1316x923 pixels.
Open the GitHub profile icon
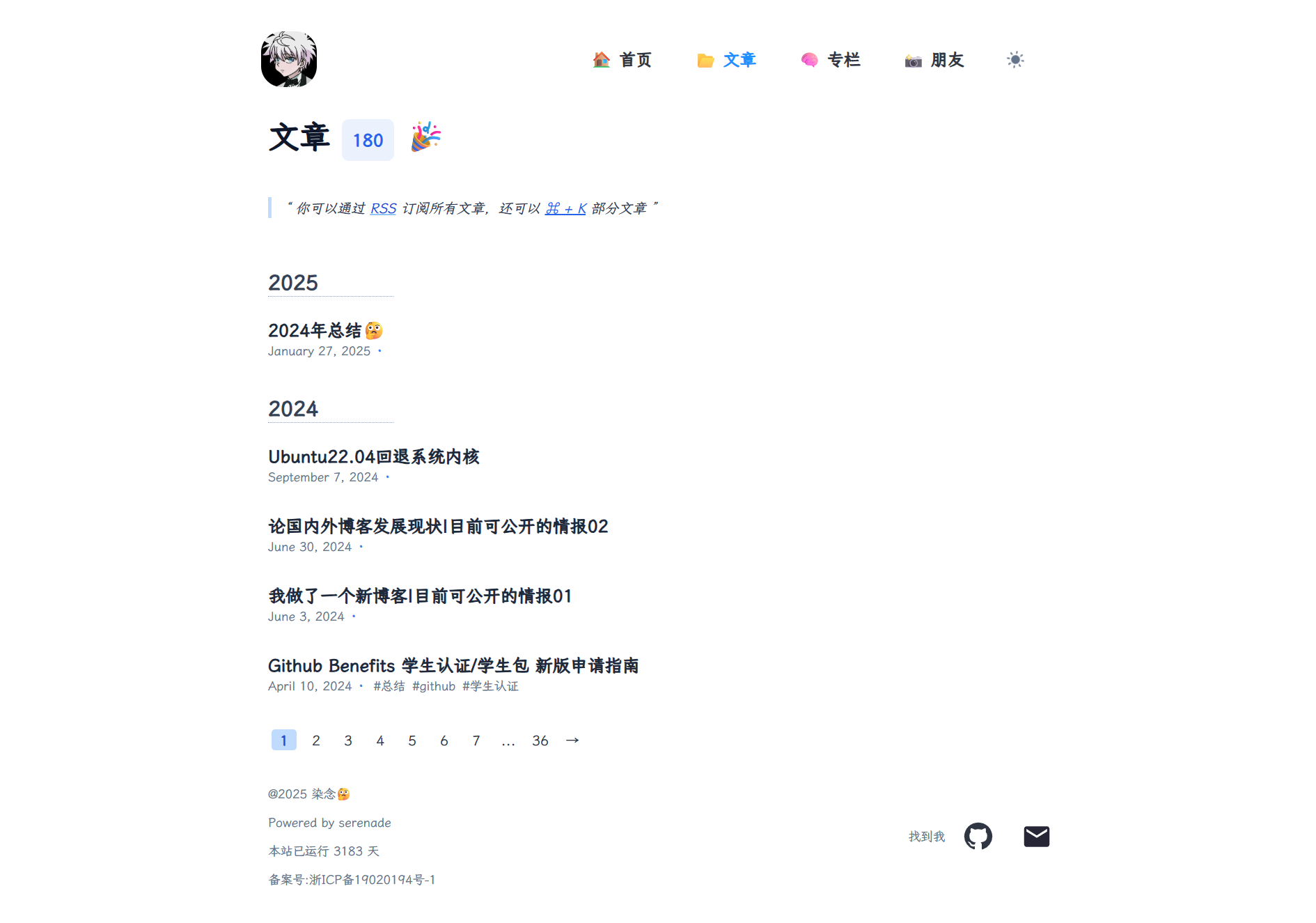978,836
